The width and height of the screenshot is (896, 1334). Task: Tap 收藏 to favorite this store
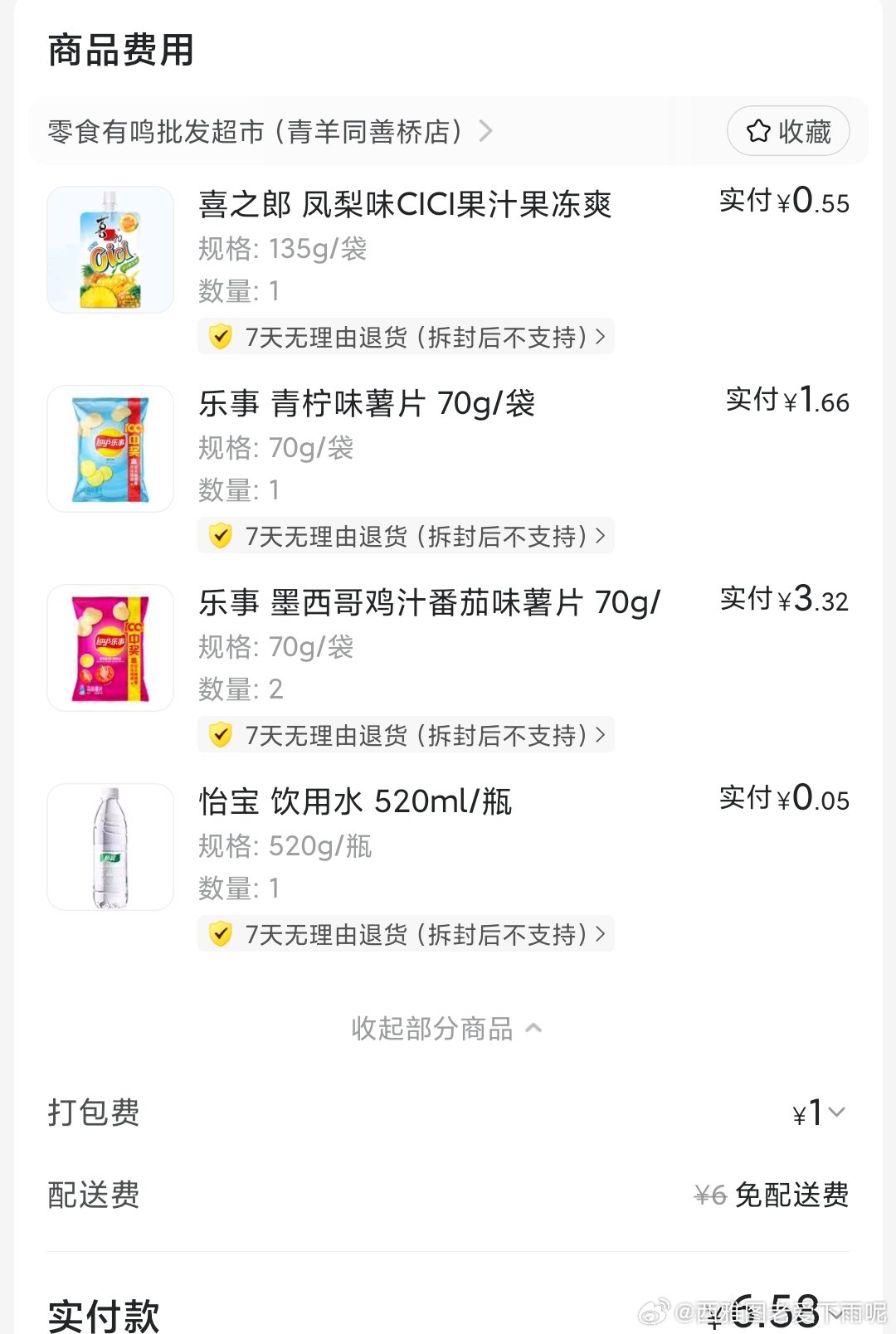pos(788,131)
